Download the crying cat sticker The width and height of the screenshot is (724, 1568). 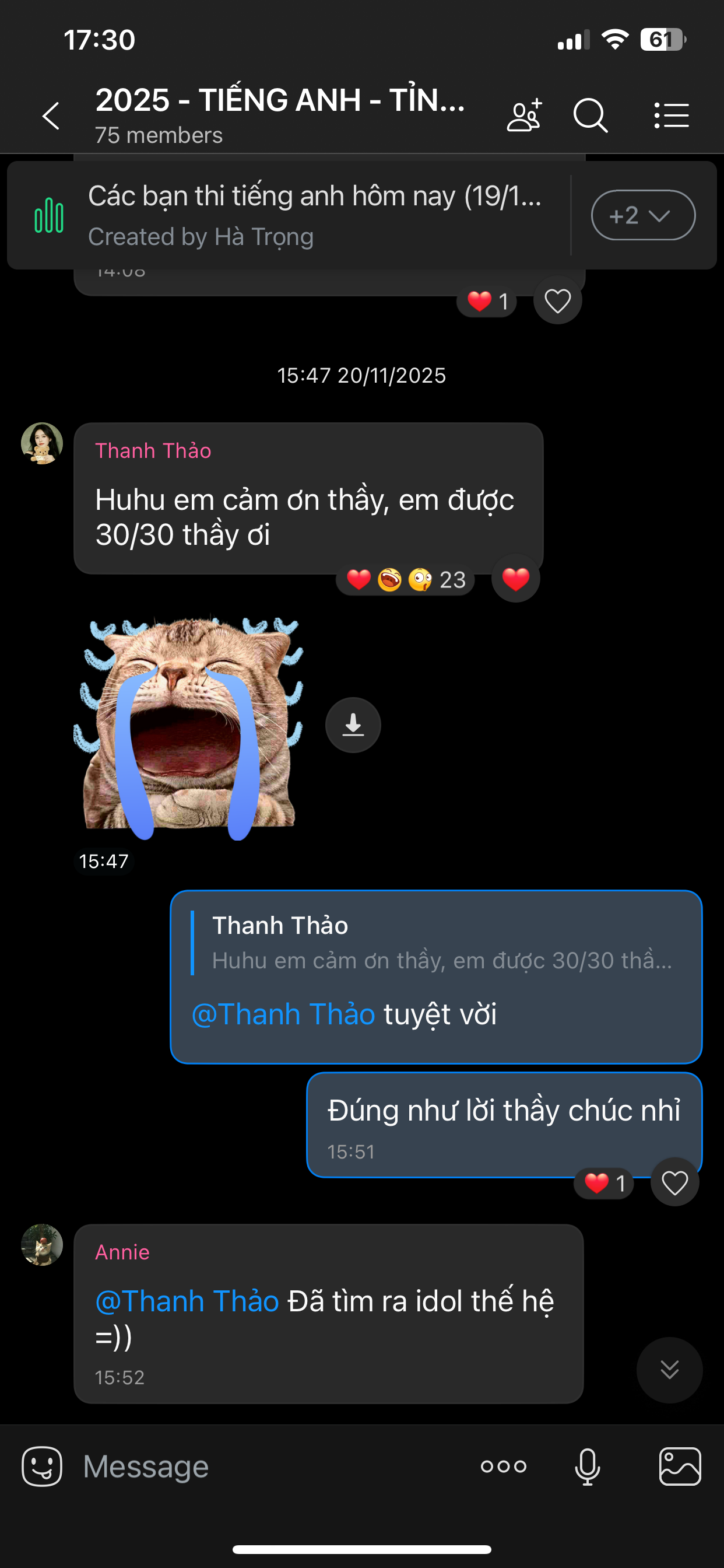(x=353, y=725)
